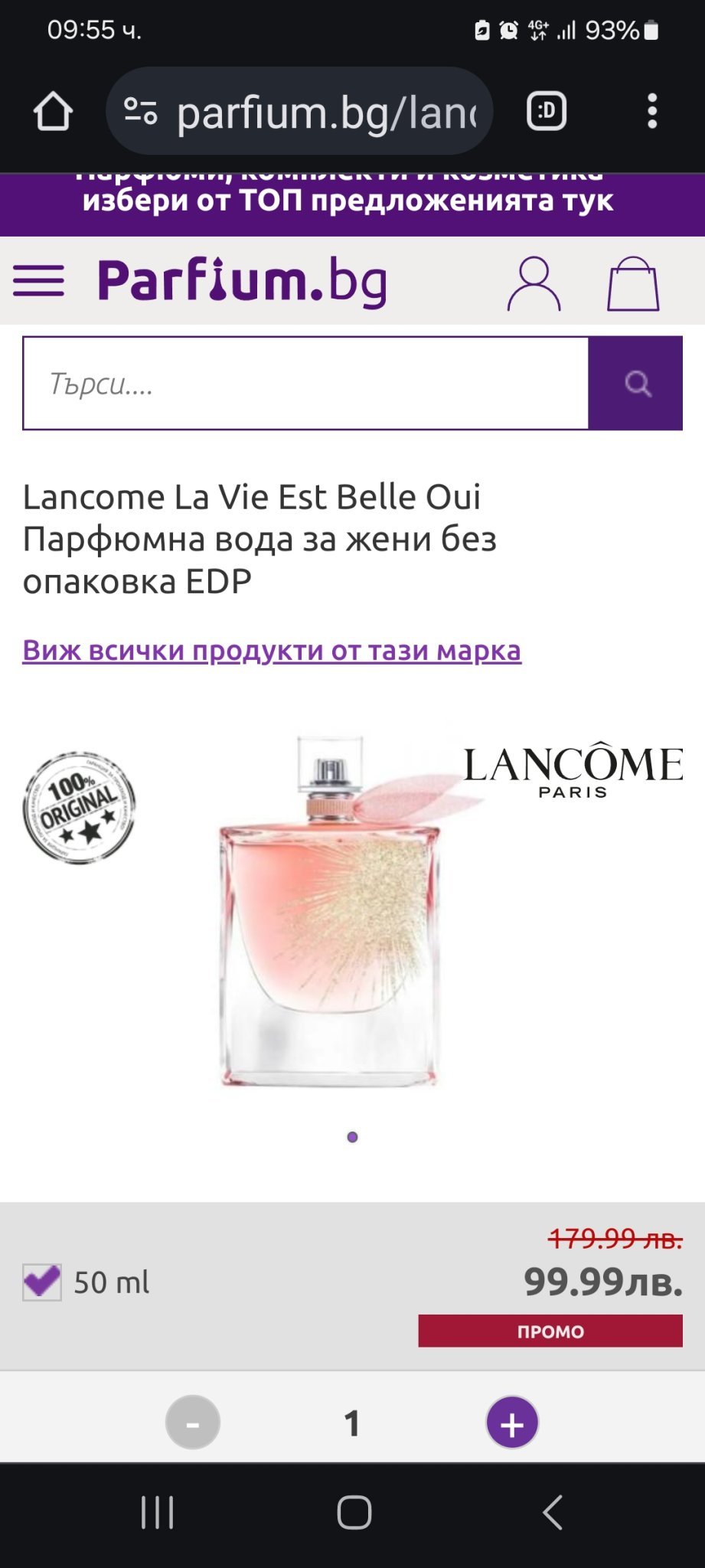Tap the parfium.bg address bar
This screenshot has width=705, height=1568.
tap(306, 112)
